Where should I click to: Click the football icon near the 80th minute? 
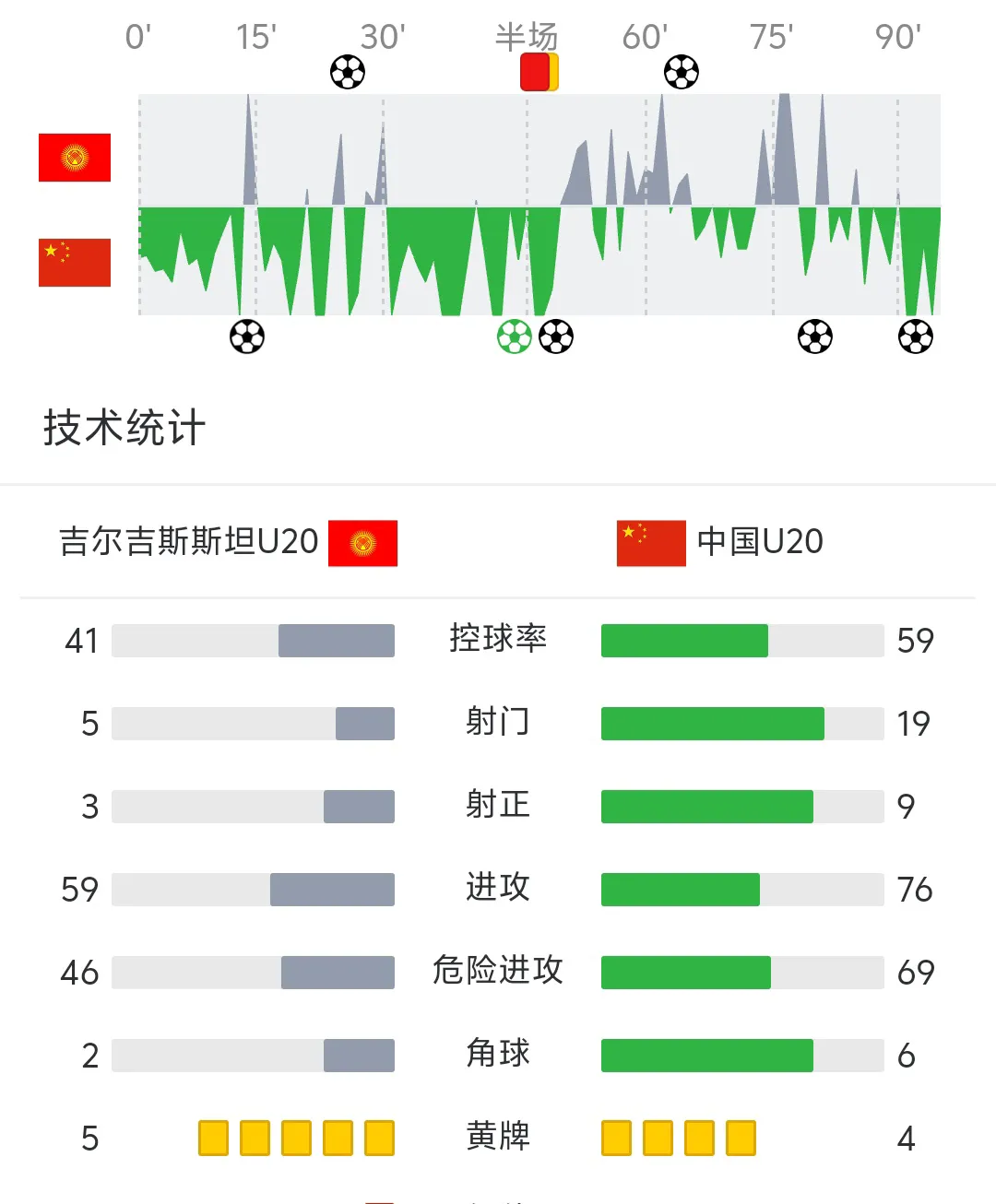814,337
